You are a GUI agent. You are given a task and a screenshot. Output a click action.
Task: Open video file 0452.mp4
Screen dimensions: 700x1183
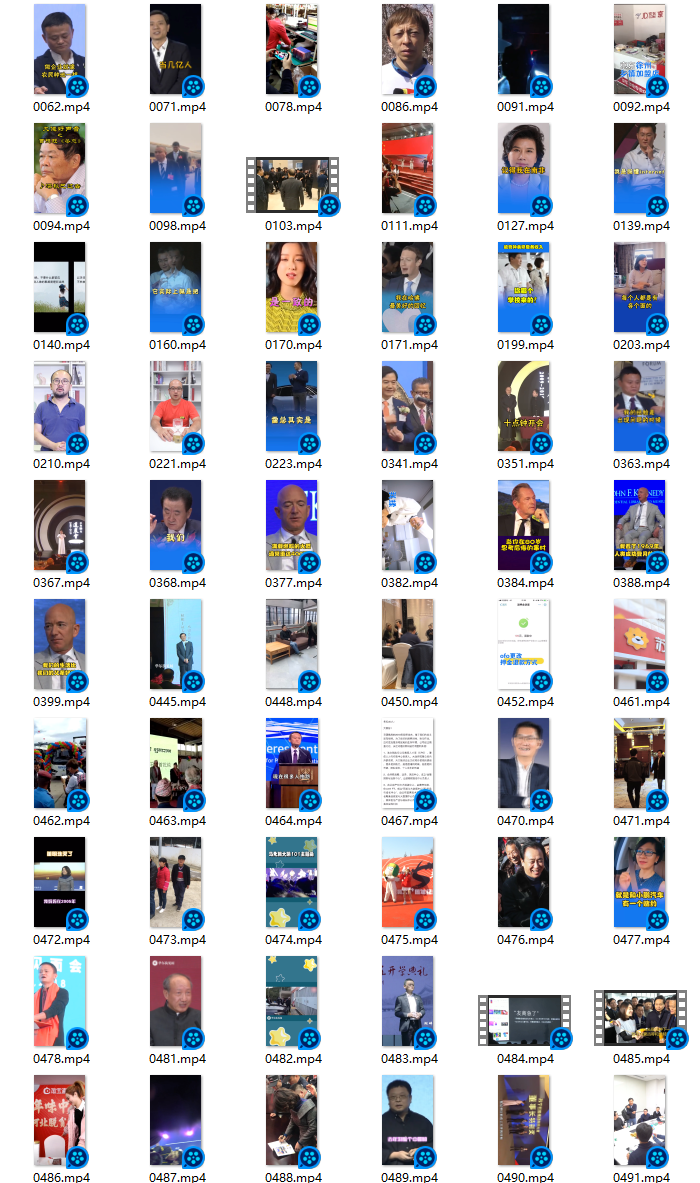tap(524, 644)
